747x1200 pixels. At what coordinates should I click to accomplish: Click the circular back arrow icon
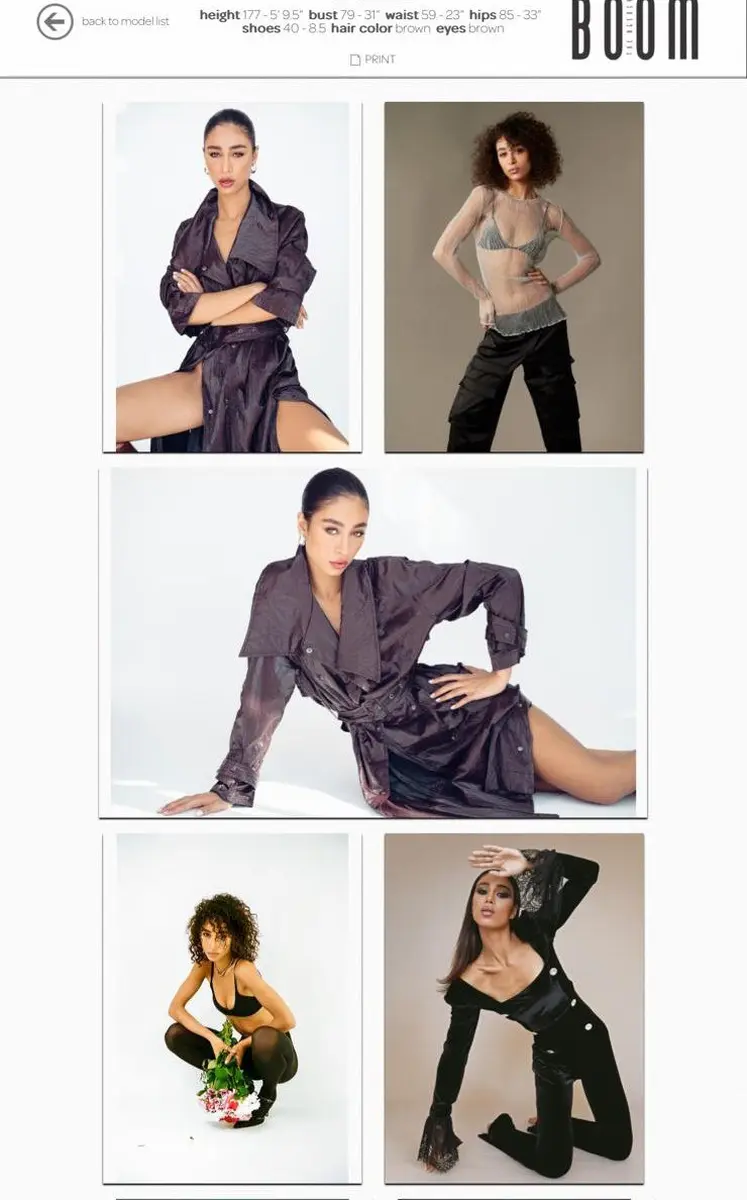click(53, 19)
